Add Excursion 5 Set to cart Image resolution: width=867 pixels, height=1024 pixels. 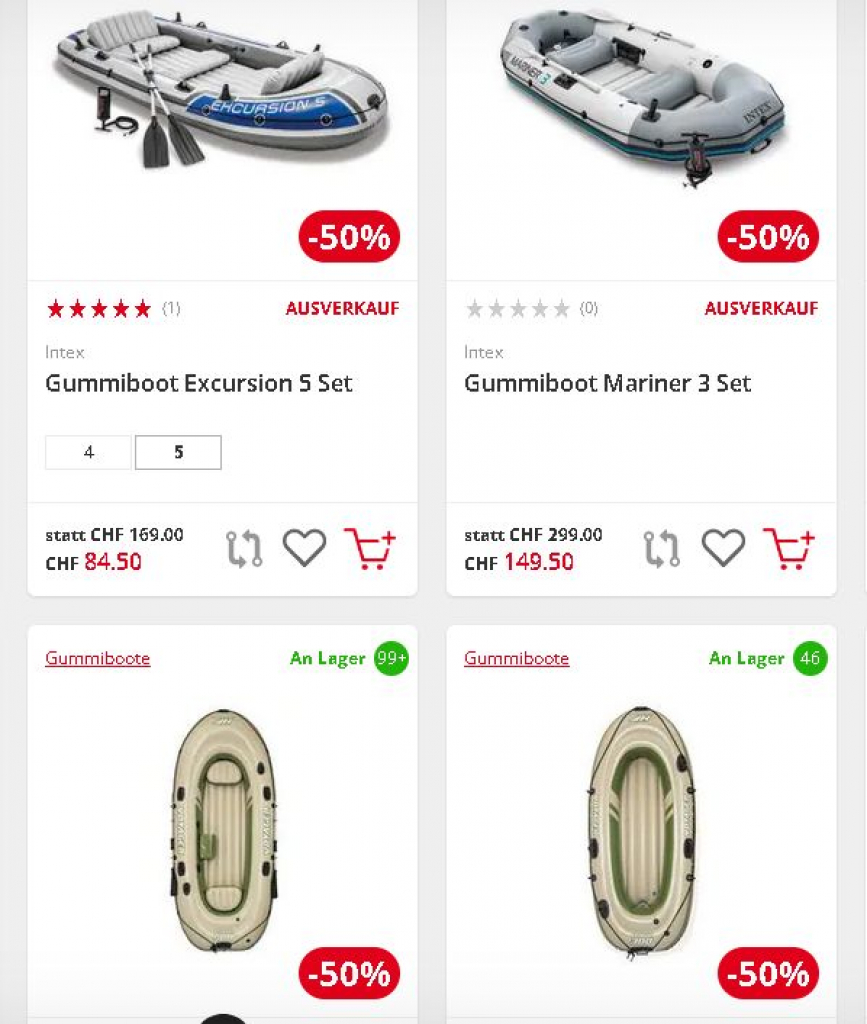click(x=369, y=548)
